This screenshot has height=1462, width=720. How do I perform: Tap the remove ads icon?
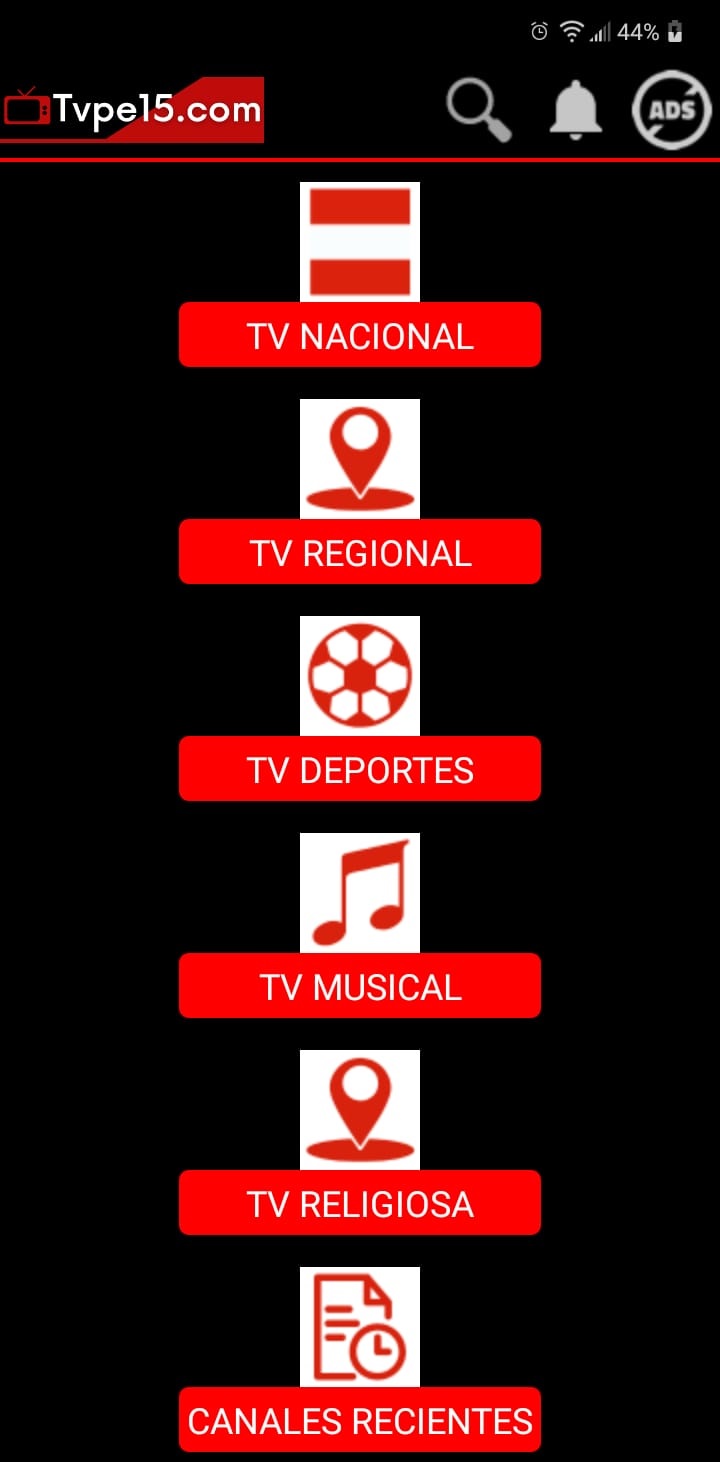click(x=671, y=110)
